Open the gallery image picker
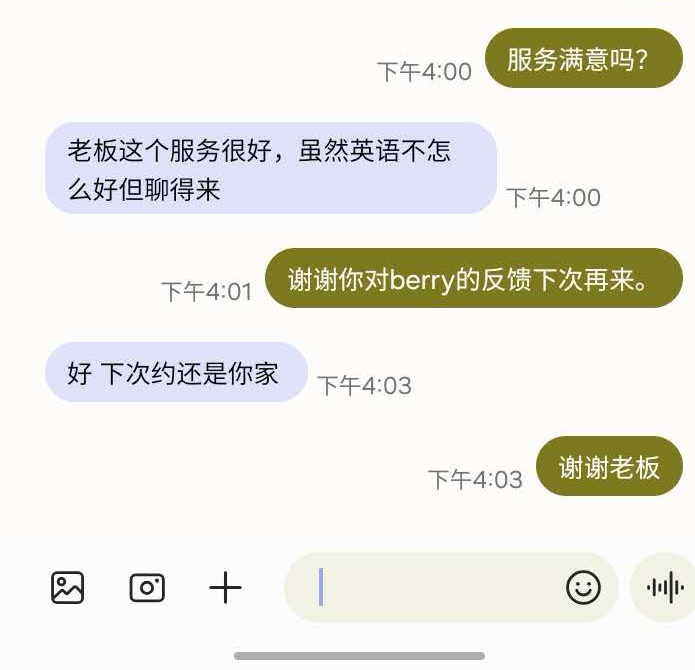 tap(67, 587)
